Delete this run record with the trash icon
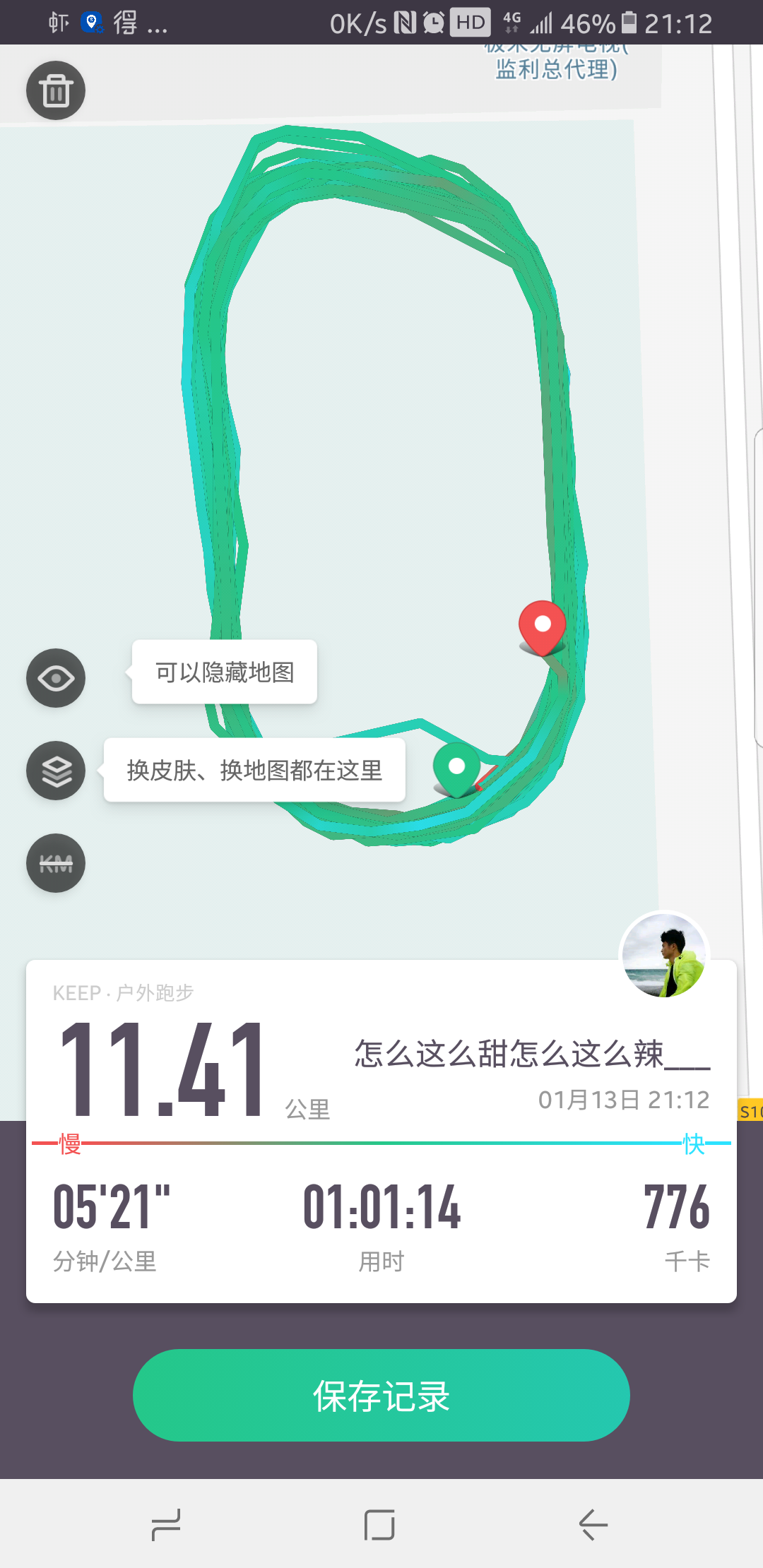Image resolution: width=763 pixels, height=1568 pixels. click(x=56, y=90)
